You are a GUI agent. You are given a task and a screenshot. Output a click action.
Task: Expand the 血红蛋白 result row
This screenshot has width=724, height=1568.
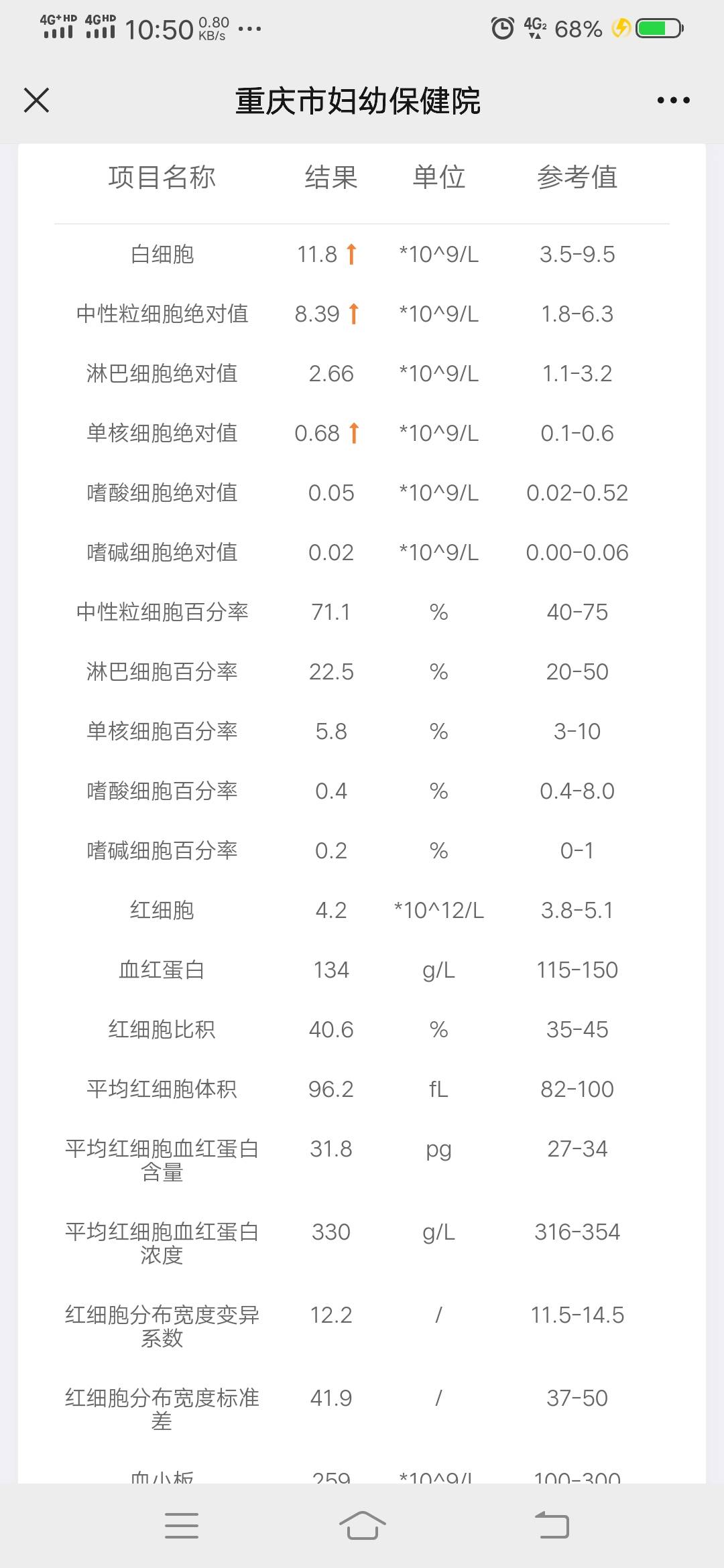coord(163,970)
